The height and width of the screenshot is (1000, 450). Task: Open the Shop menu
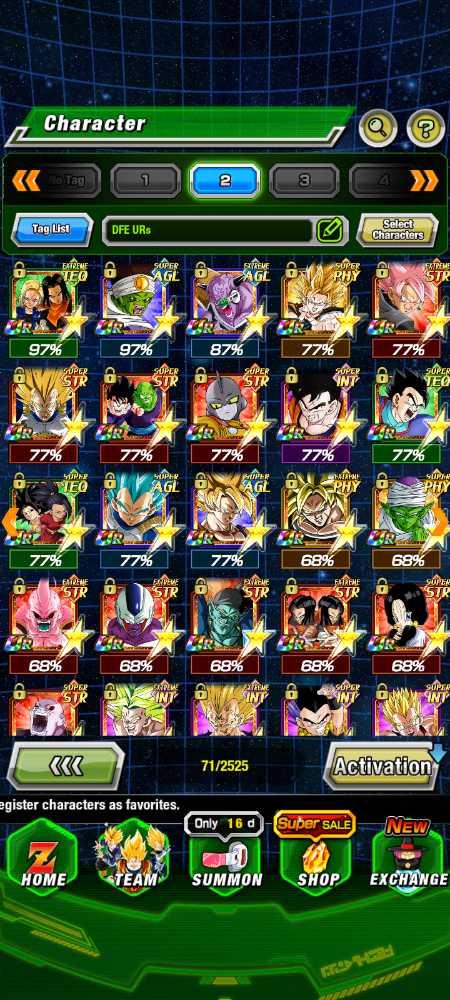click(317, 858)
